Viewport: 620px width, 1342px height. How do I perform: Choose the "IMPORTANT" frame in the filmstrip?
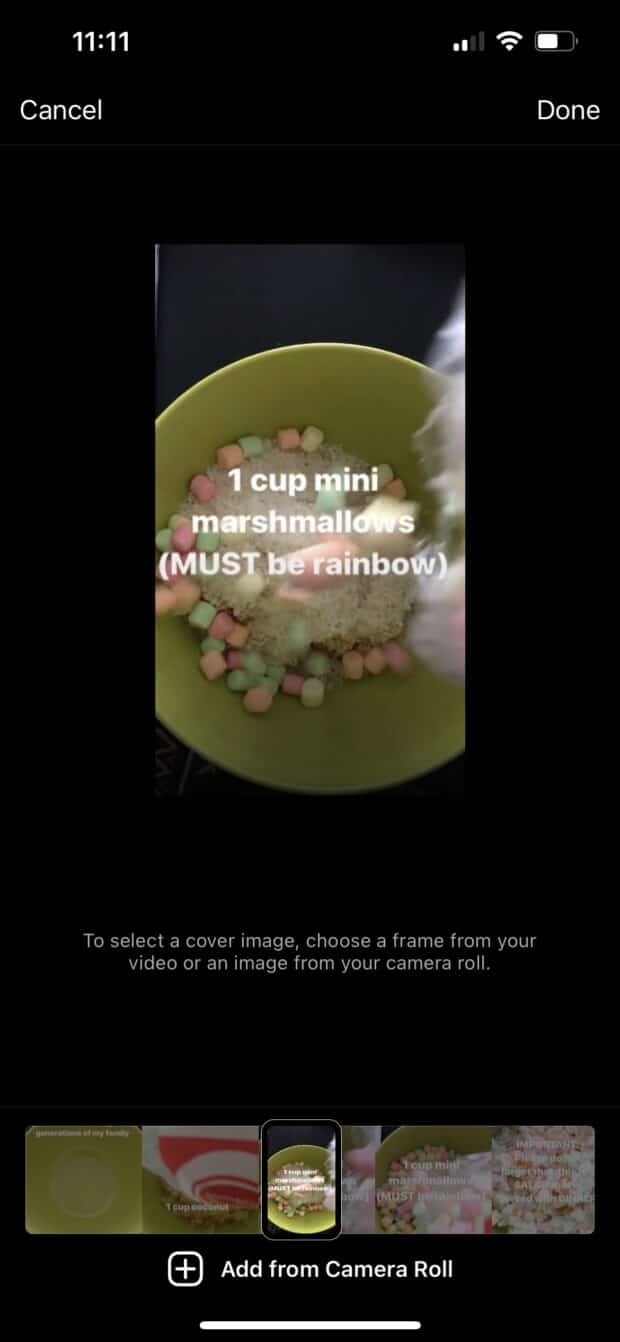tap(544, 1180)
